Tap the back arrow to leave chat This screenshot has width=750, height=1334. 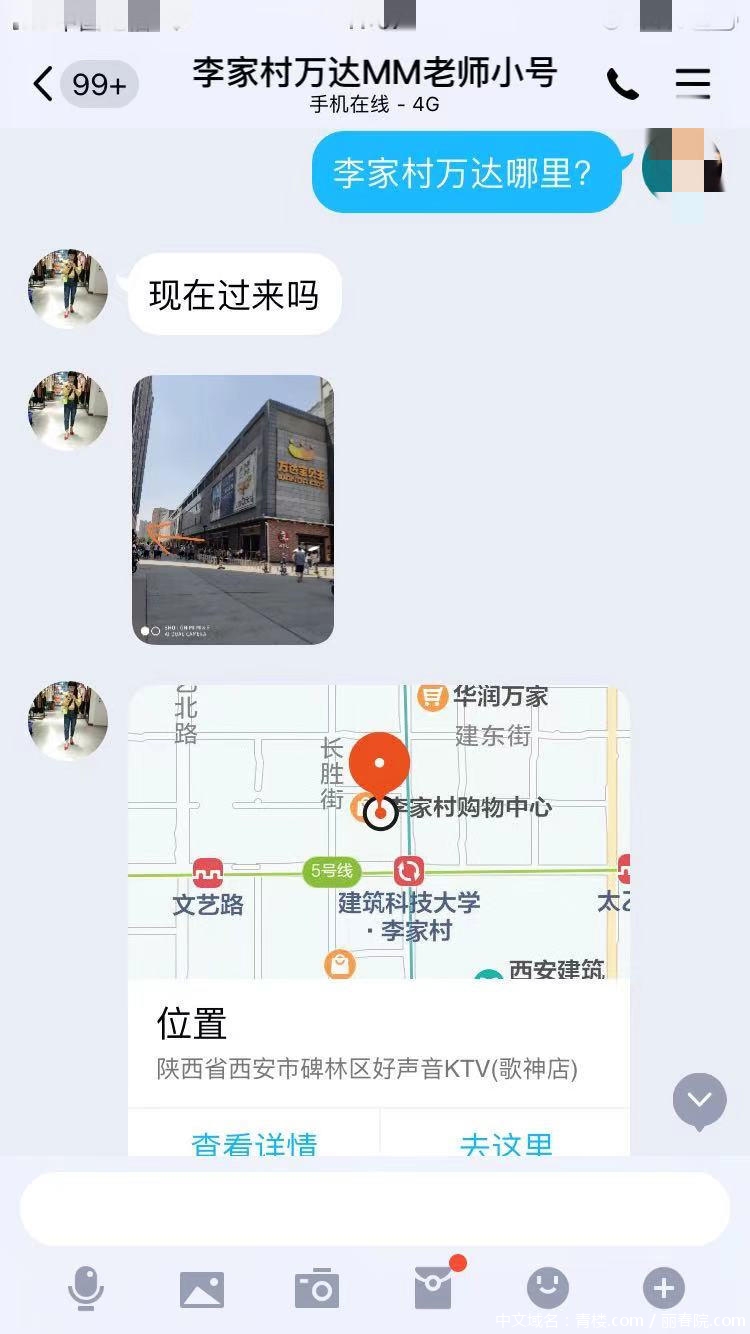tap(41, 84)
